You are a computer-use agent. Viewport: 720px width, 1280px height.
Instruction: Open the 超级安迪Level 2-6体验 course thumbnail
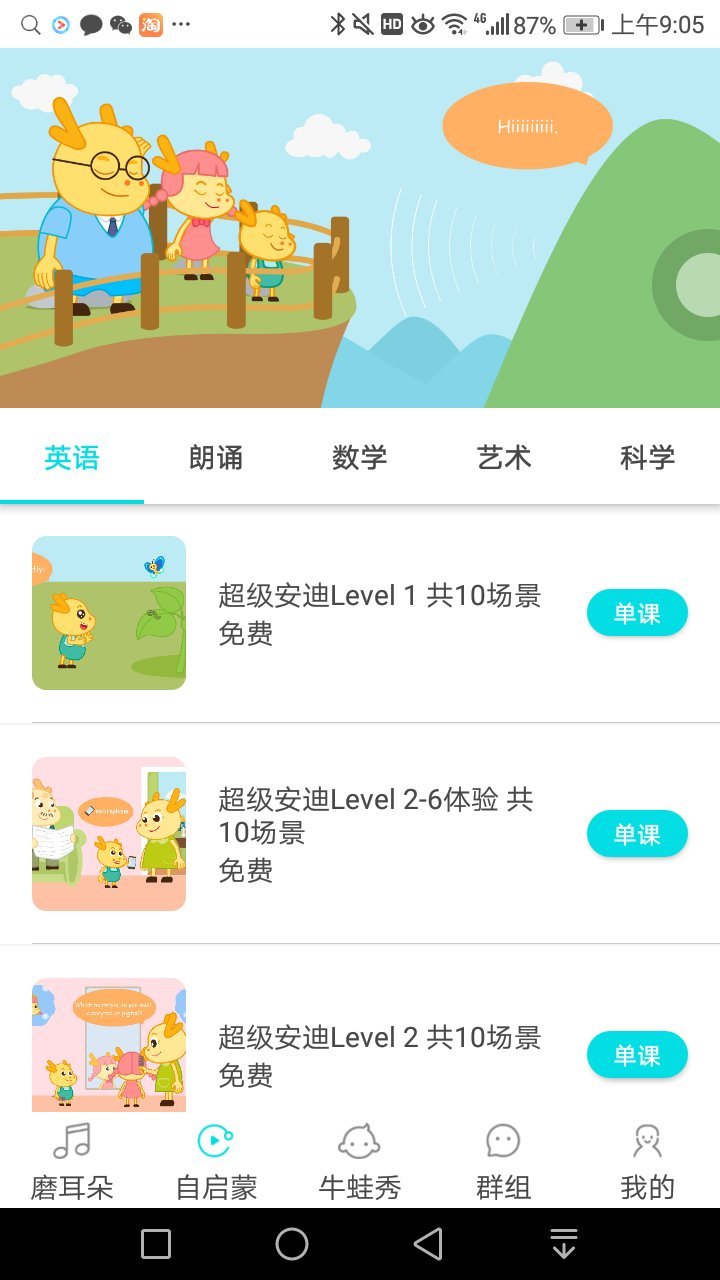pos(109,834)
